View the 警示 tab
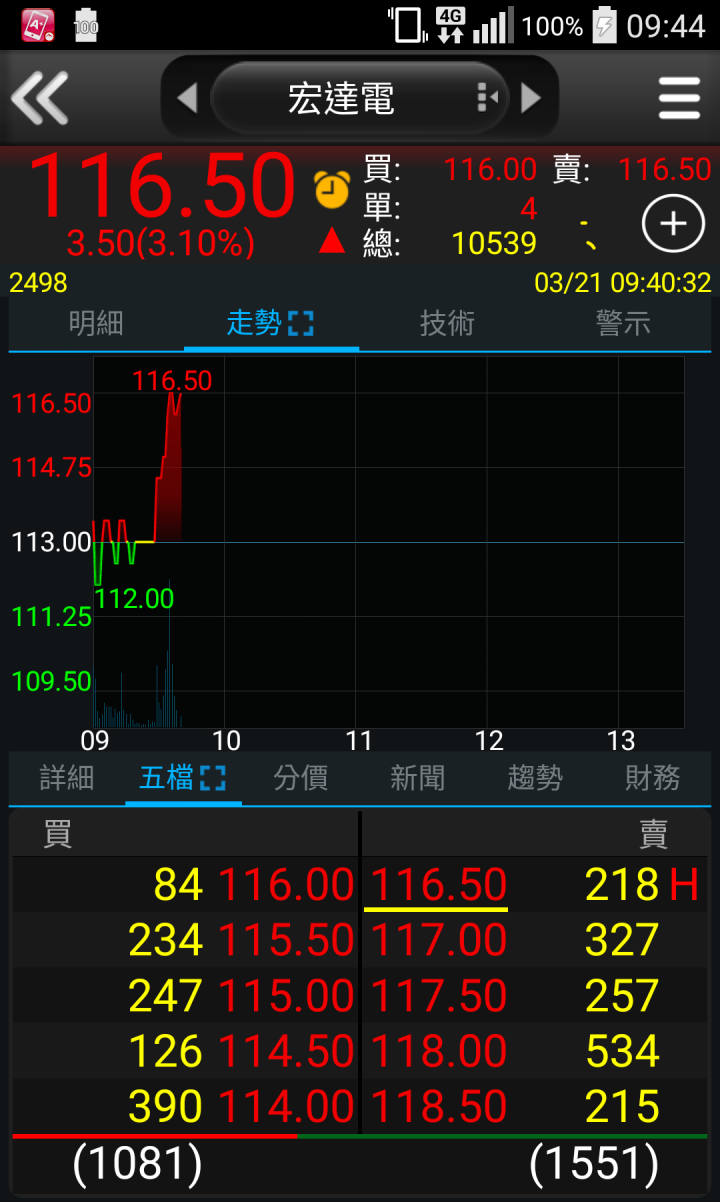The height and width of the screenshot is (1202, 720). 623,323
